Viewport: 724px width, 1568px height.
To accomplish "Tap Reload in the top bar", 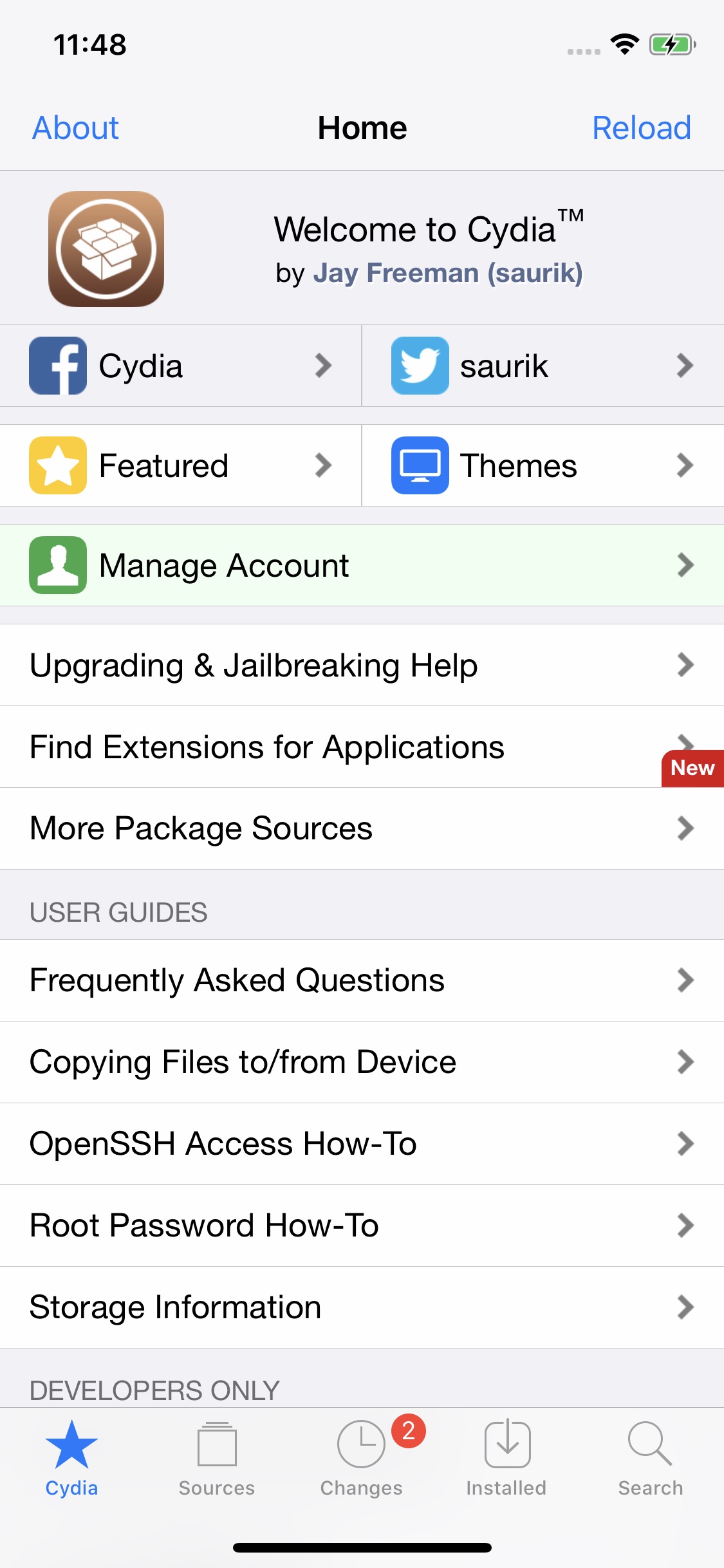I will (641, 128).
